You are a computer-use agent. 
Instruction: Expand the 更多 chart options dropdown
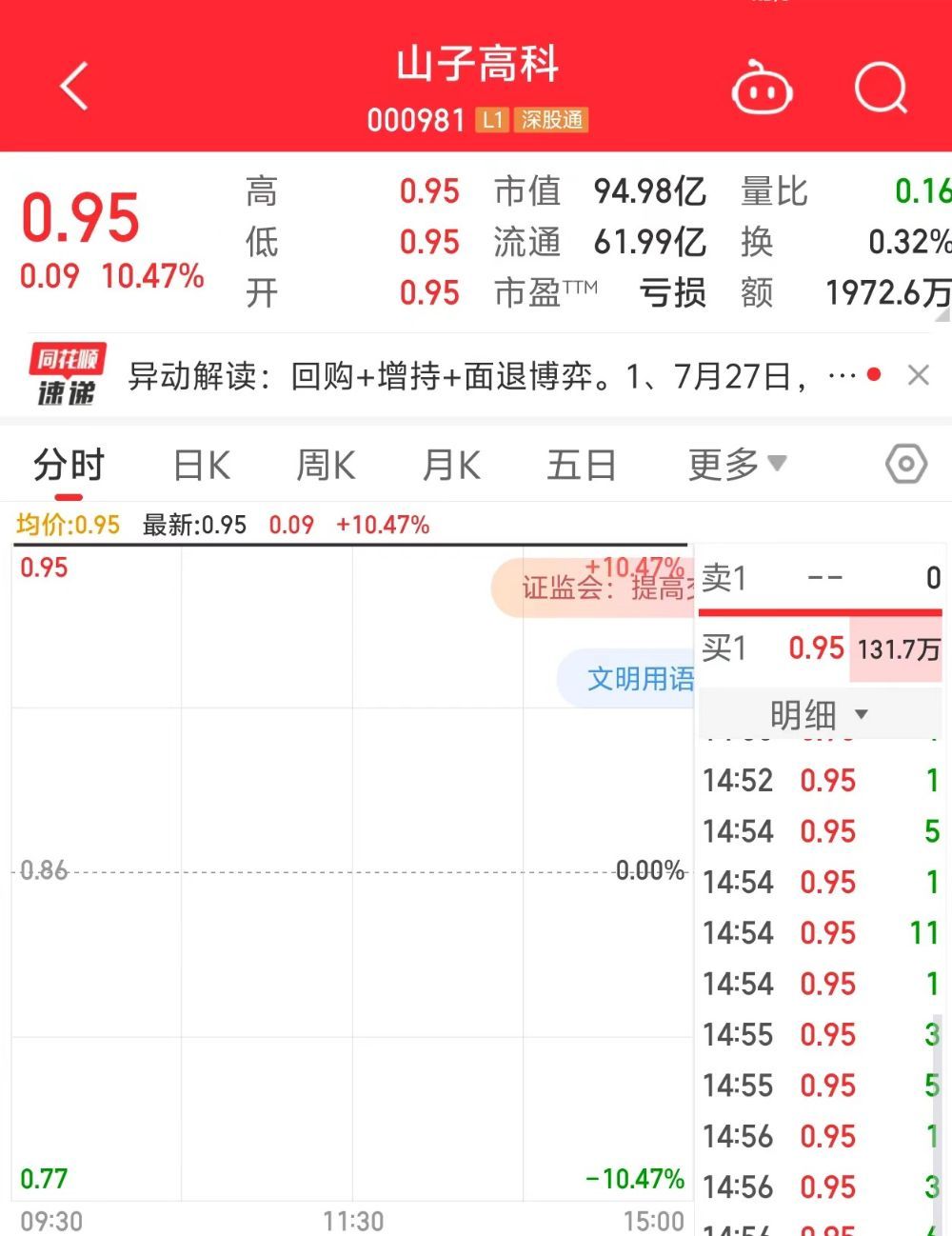pyautogui.click(x=737, y=465)
